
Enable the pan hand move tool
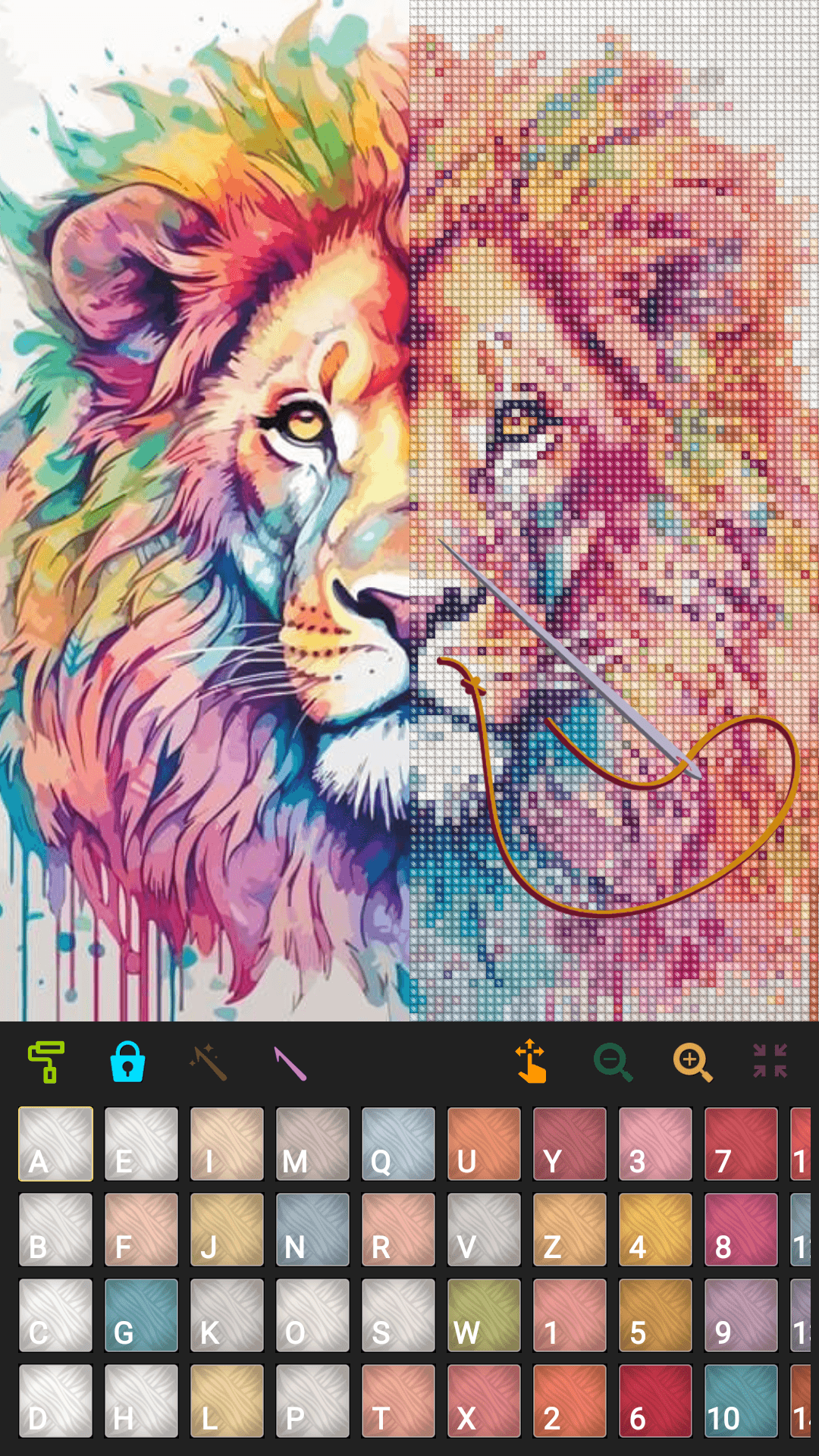point(531,1062)
